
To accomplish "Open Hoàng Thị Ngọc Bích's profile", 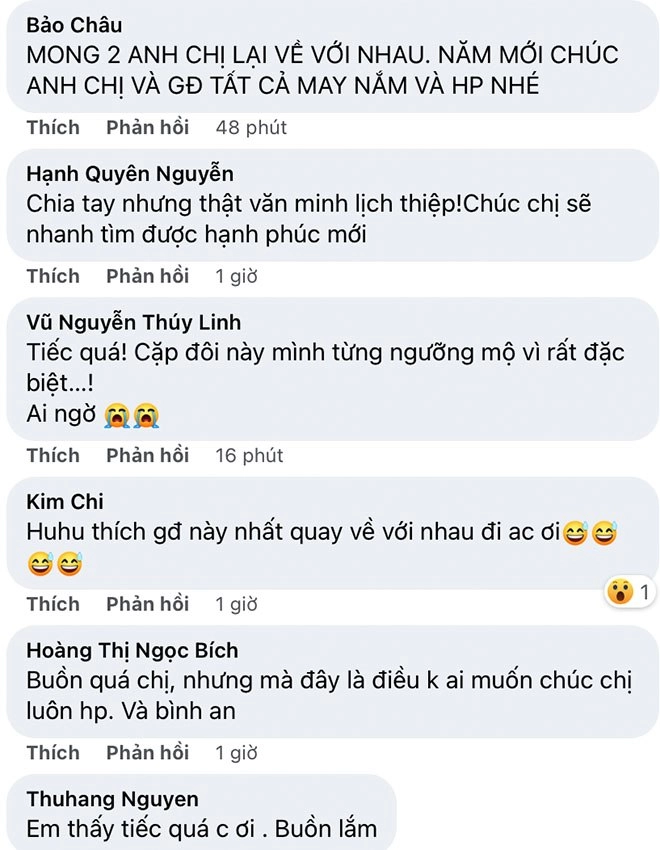I will [x=132, y=651].
